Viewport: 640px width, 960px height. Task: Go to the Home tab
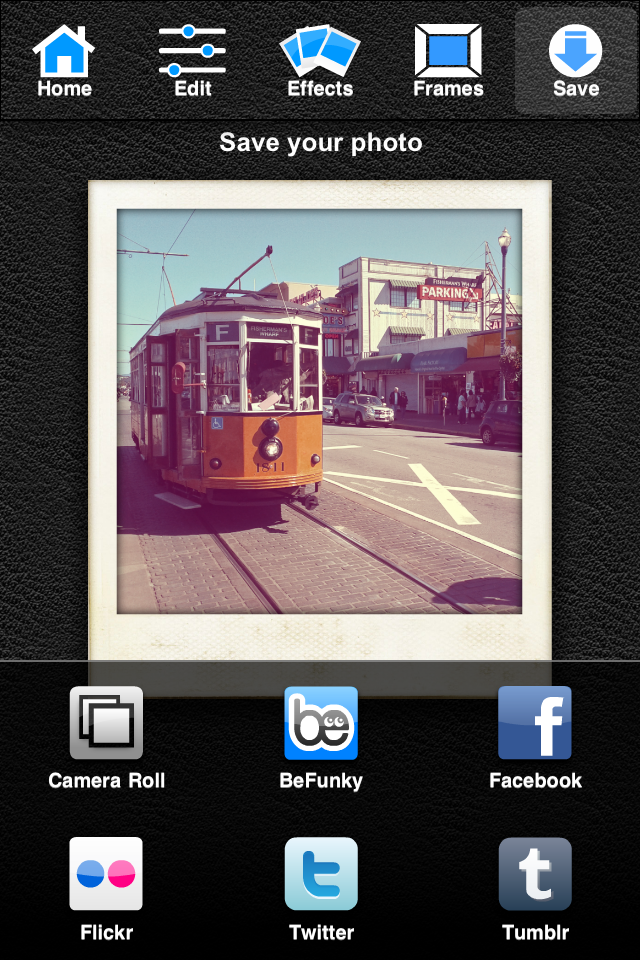point(64,60)
